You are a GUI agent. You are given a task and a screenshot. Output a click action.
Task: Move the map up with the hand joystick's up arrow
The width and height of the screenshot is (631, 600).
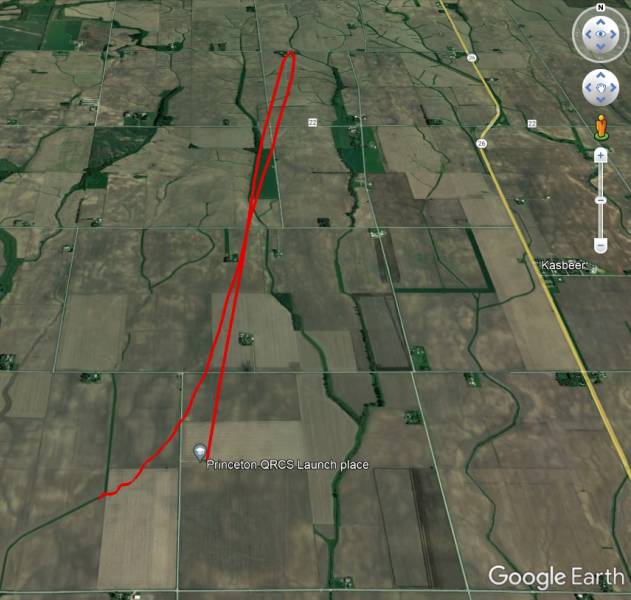[x=600, y=76]
